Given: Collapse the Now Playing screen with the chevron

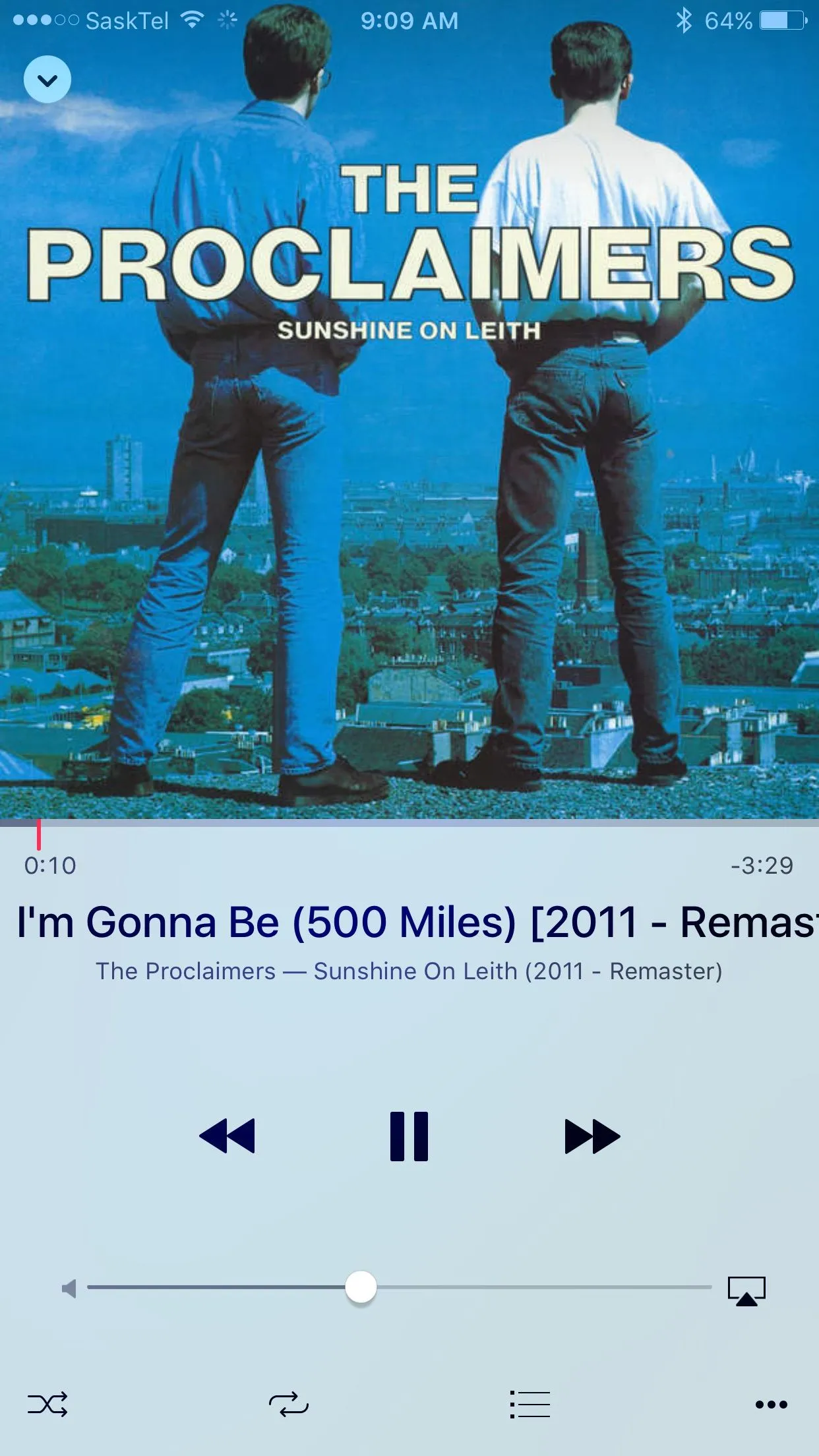Looking at the screenshot, I should (x=47, y=80).
